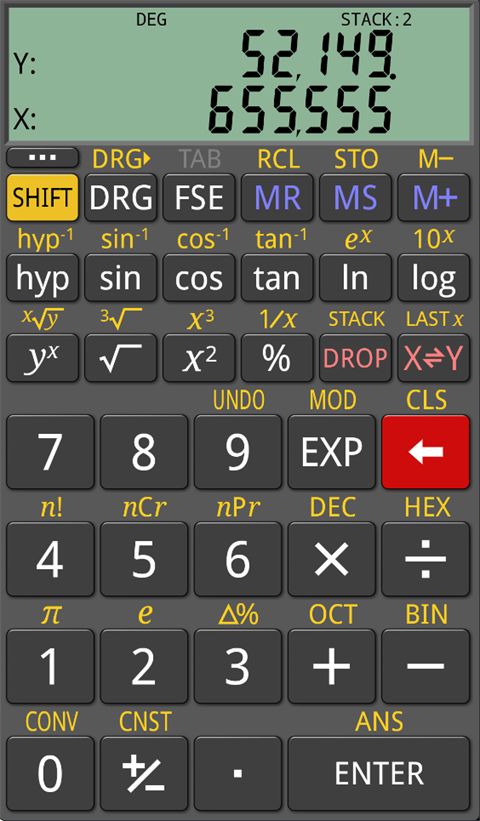Multiply Y by X
The image size is (480, 821).
332,559
